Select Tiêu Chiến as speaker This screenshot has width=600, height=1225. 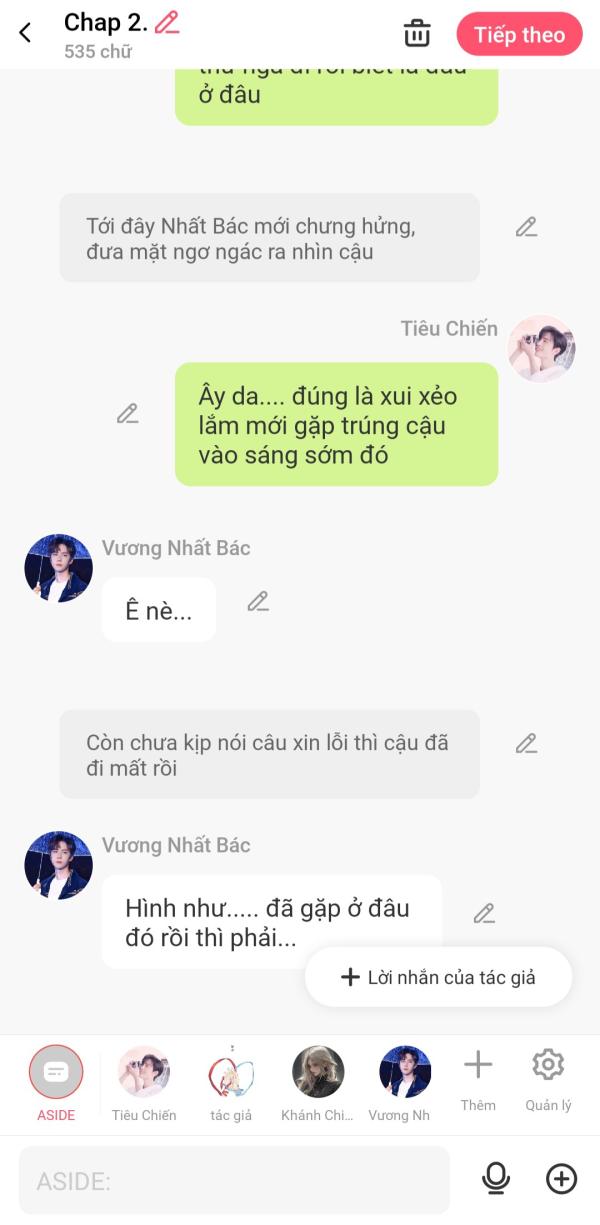[x=144, y=1084]
